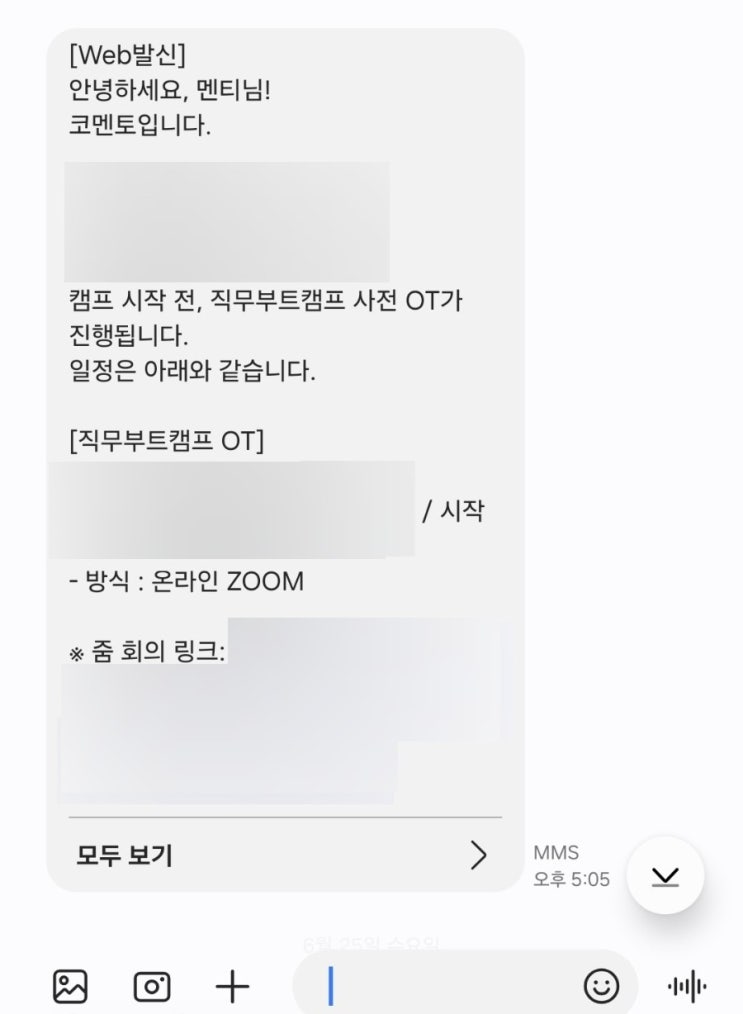Focus the message text field
743x1014 pixels.
pos(450,987)
